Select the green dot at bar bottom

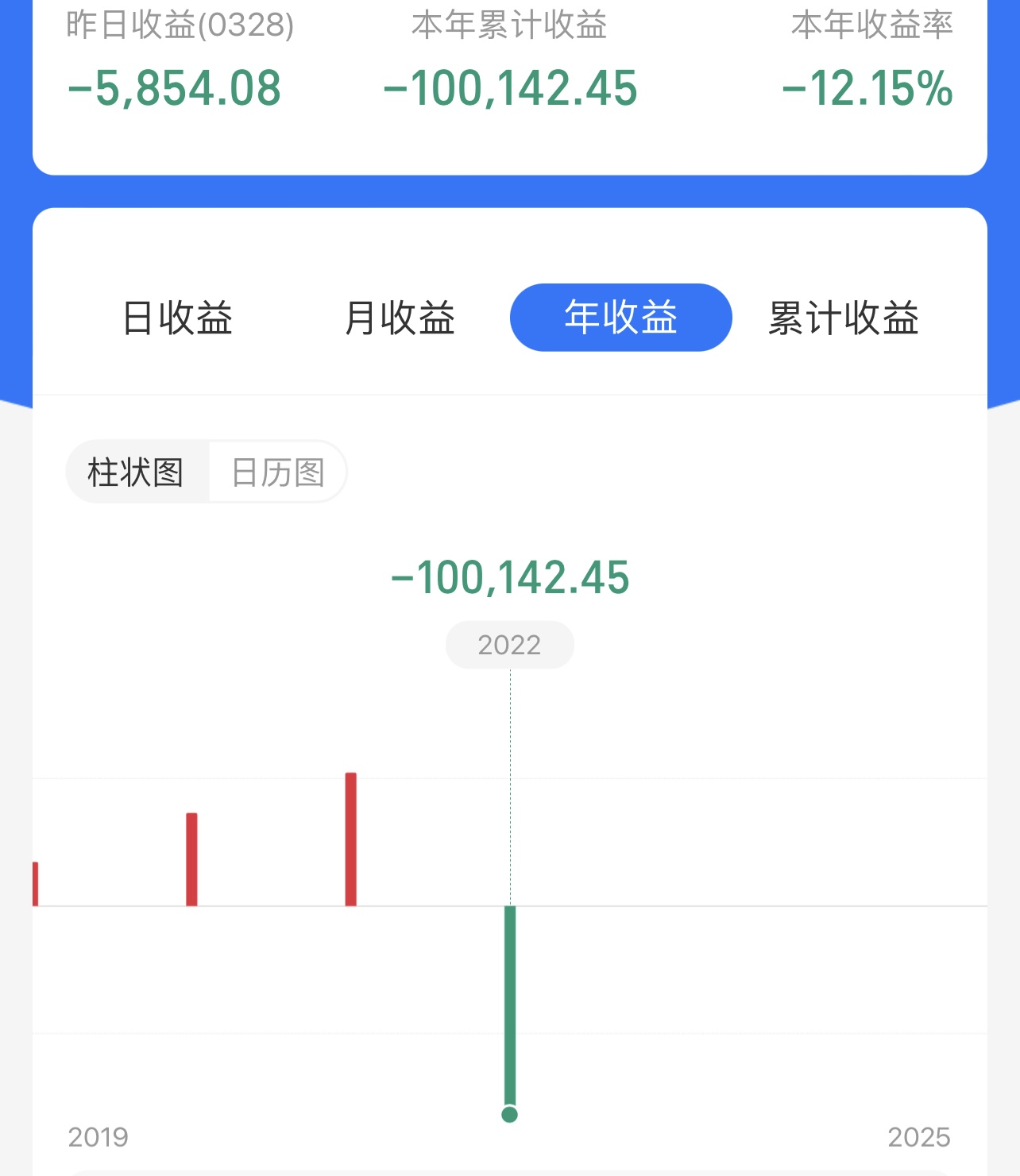click(x=509, y=1115)
